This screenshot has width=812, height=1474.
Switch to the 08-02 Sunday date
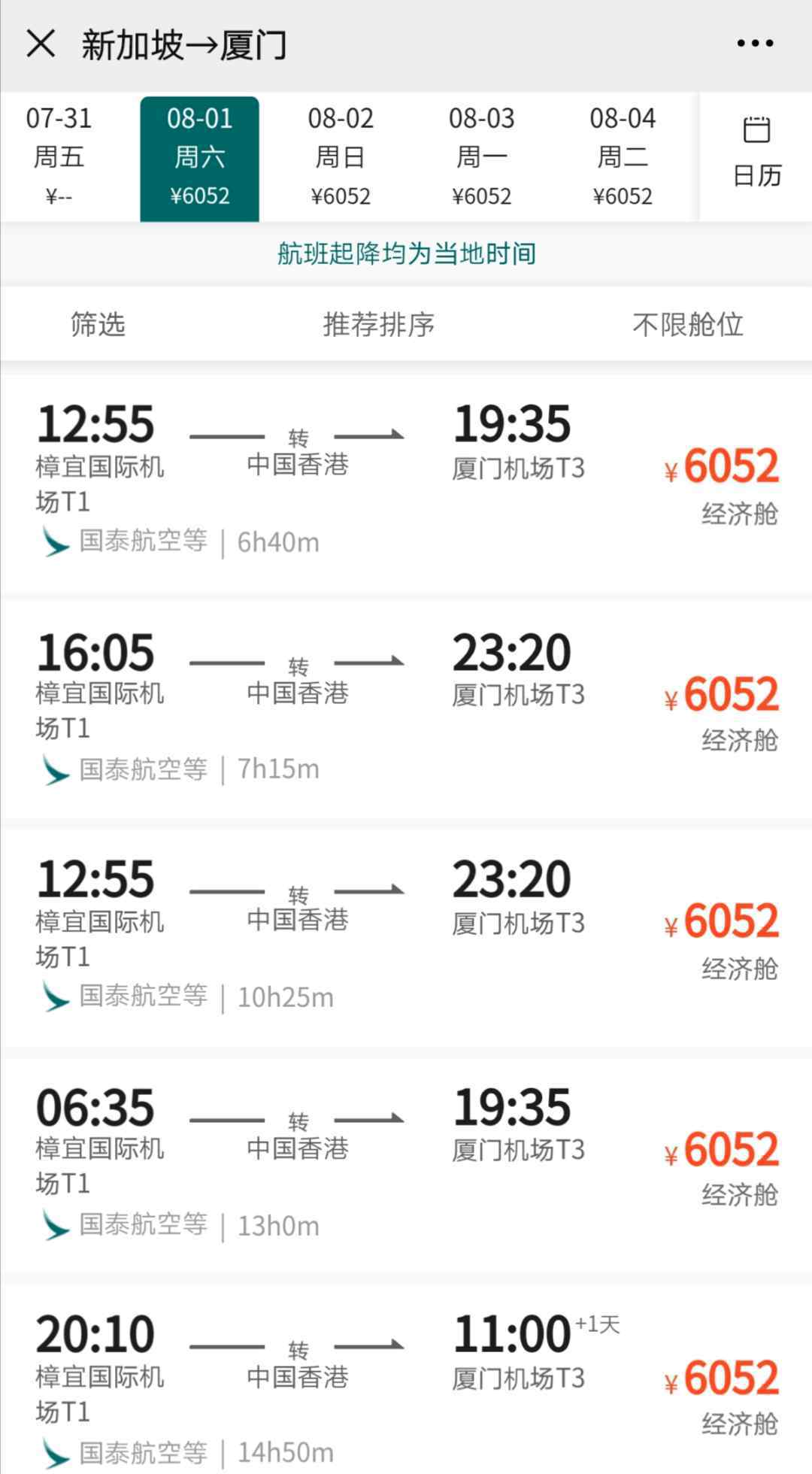341,157
